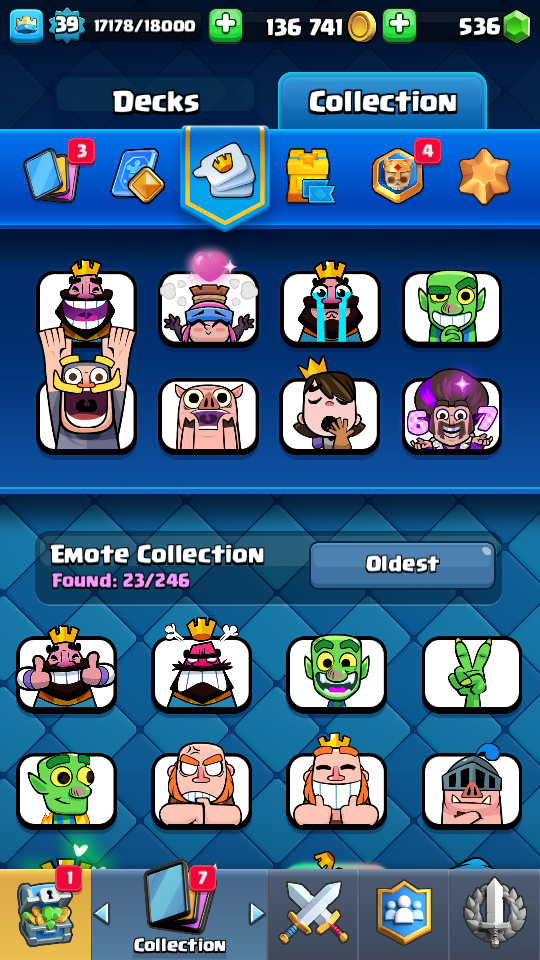Open the tower troops section
Image resolution: width=540 pixels, height=960 pixels.
(x=310, y=176)
